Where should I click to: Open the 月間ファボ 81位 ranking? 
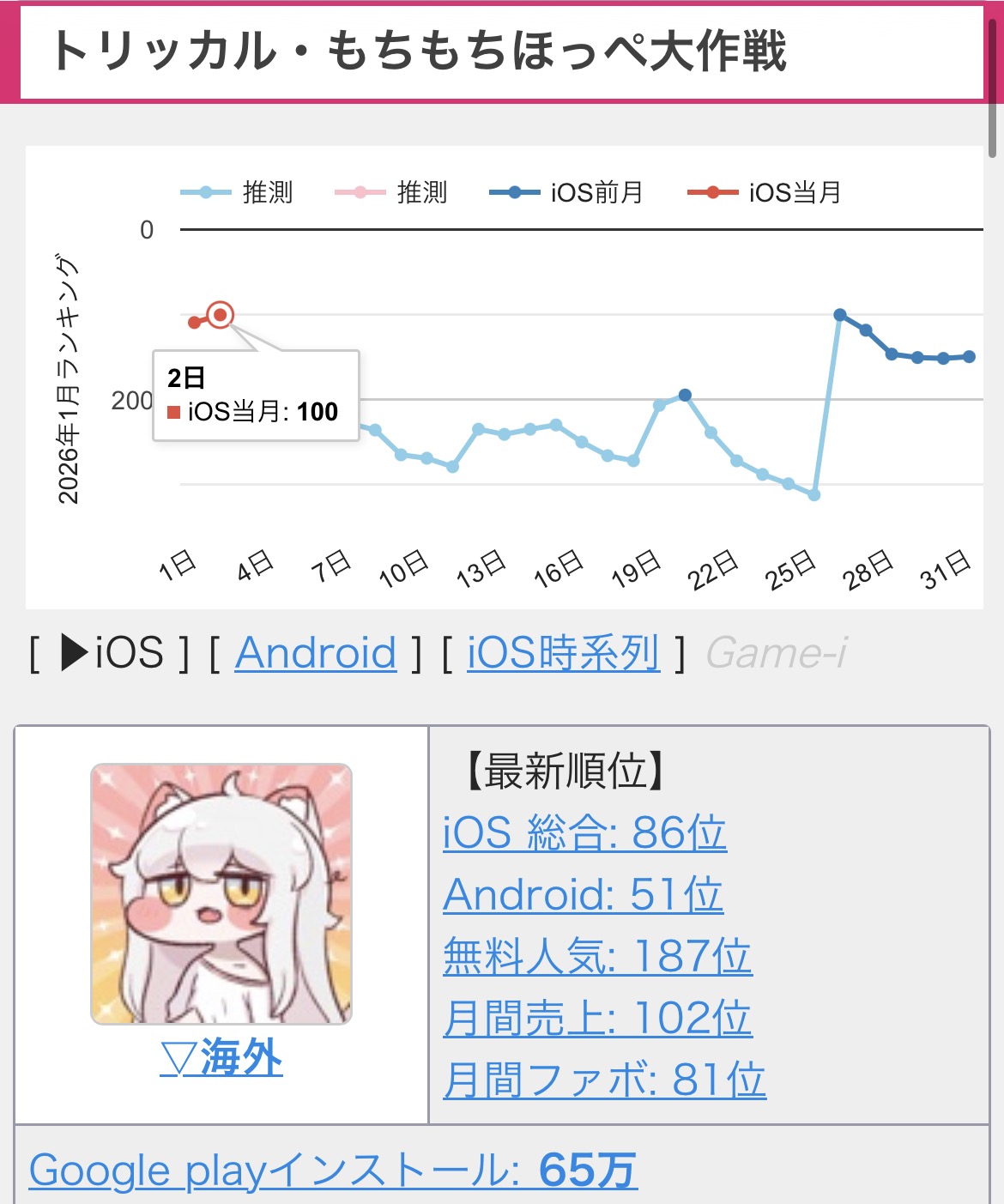(x=604, y=1080)
